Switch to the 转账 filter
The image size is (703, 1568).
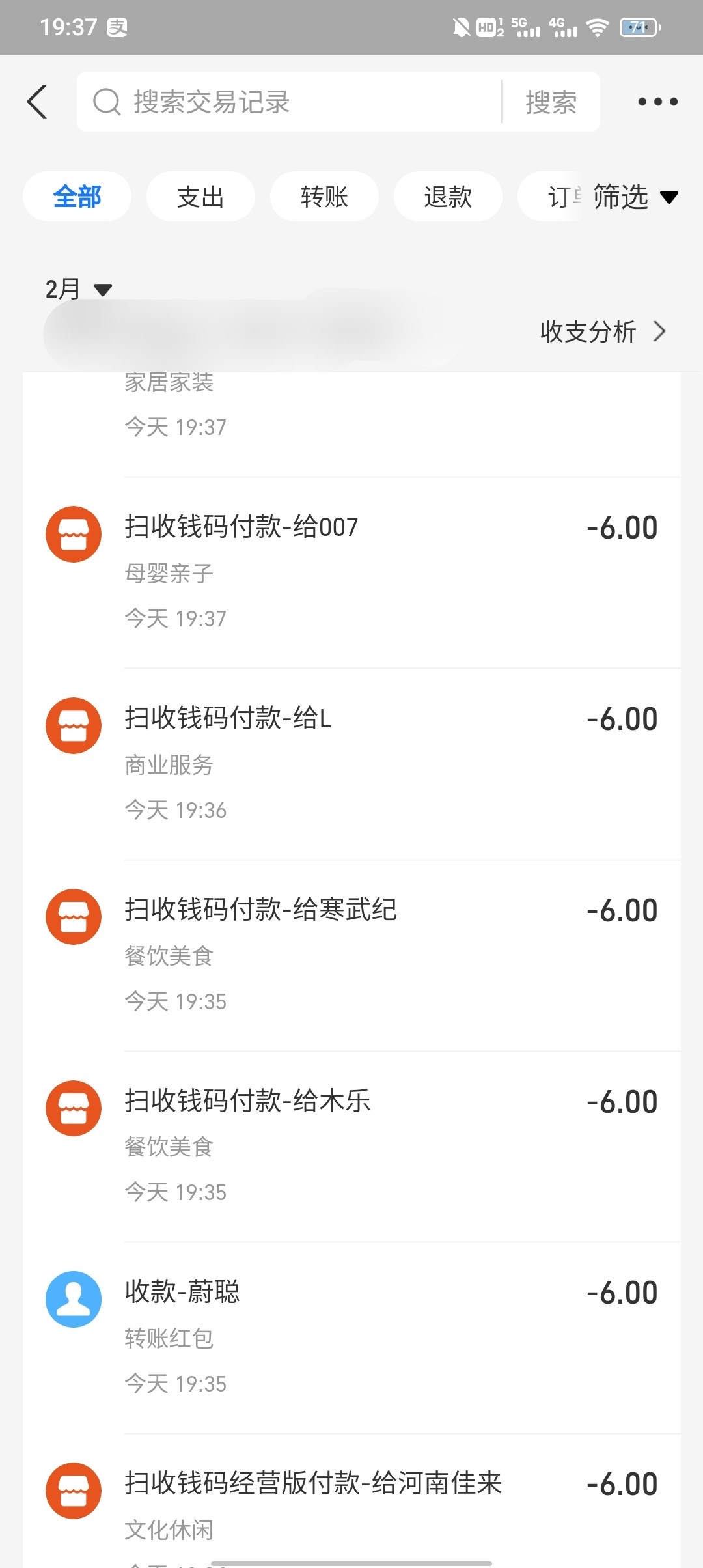click(x=324, y=197)
